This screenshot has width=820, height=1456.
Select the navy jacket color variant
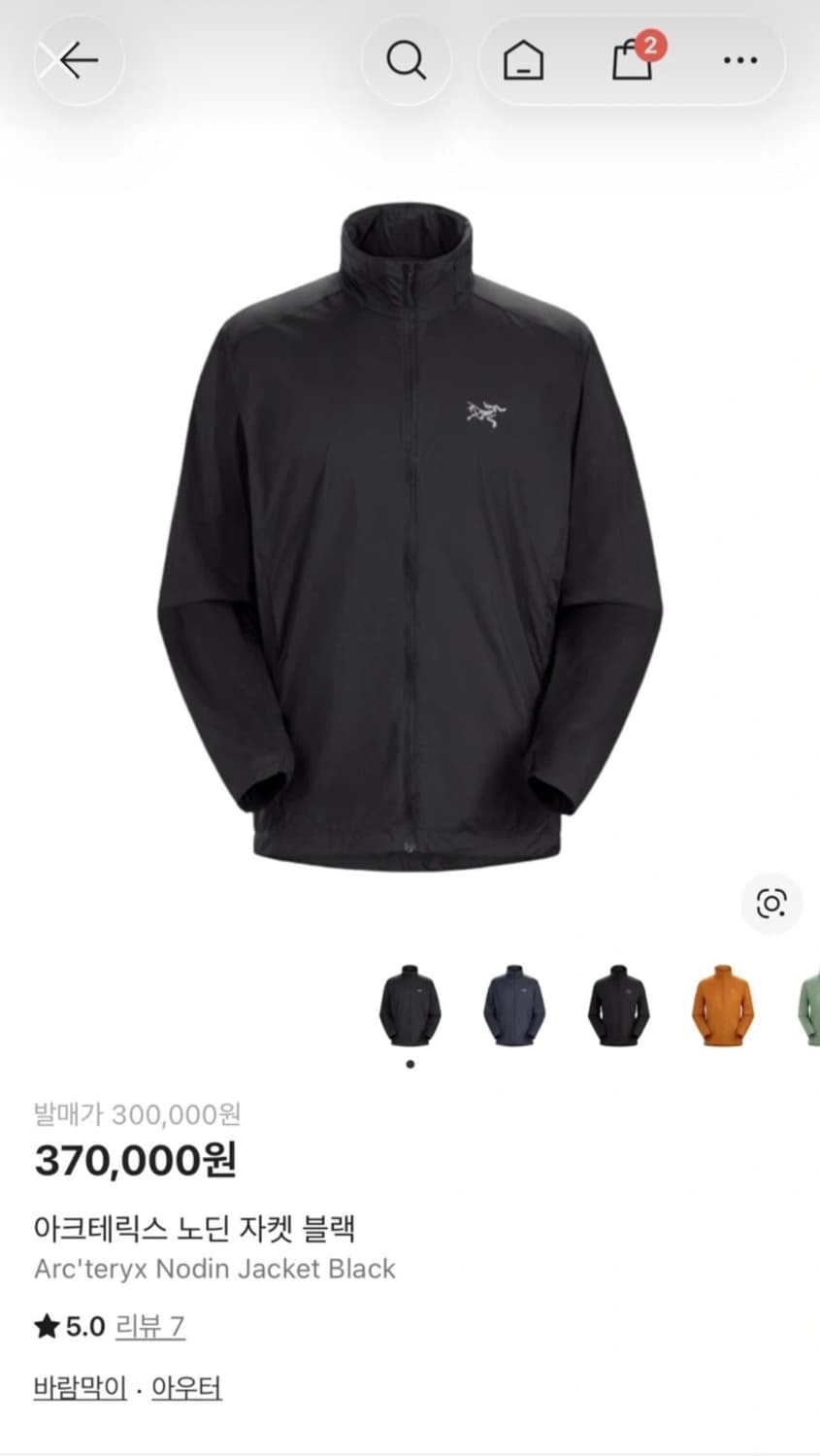pyautogui.click(x=513, y=1009)
